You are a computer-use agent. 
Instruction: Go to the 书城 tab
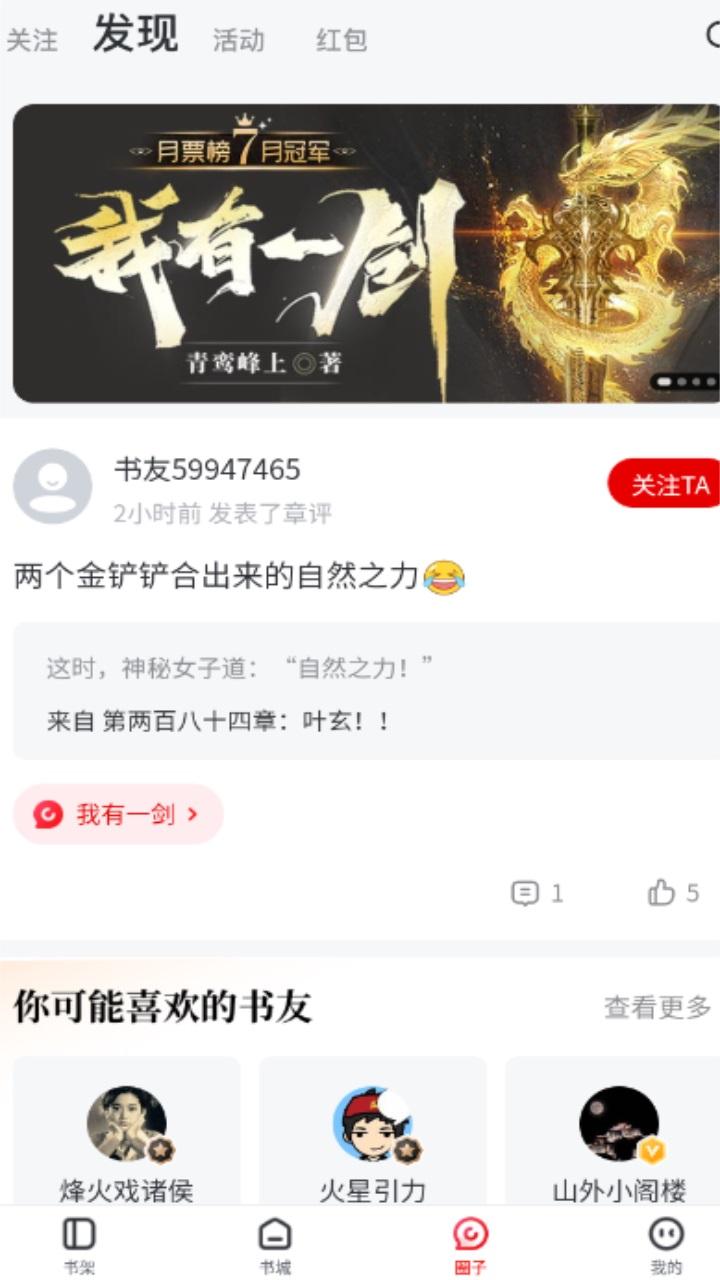[275, 1244]
